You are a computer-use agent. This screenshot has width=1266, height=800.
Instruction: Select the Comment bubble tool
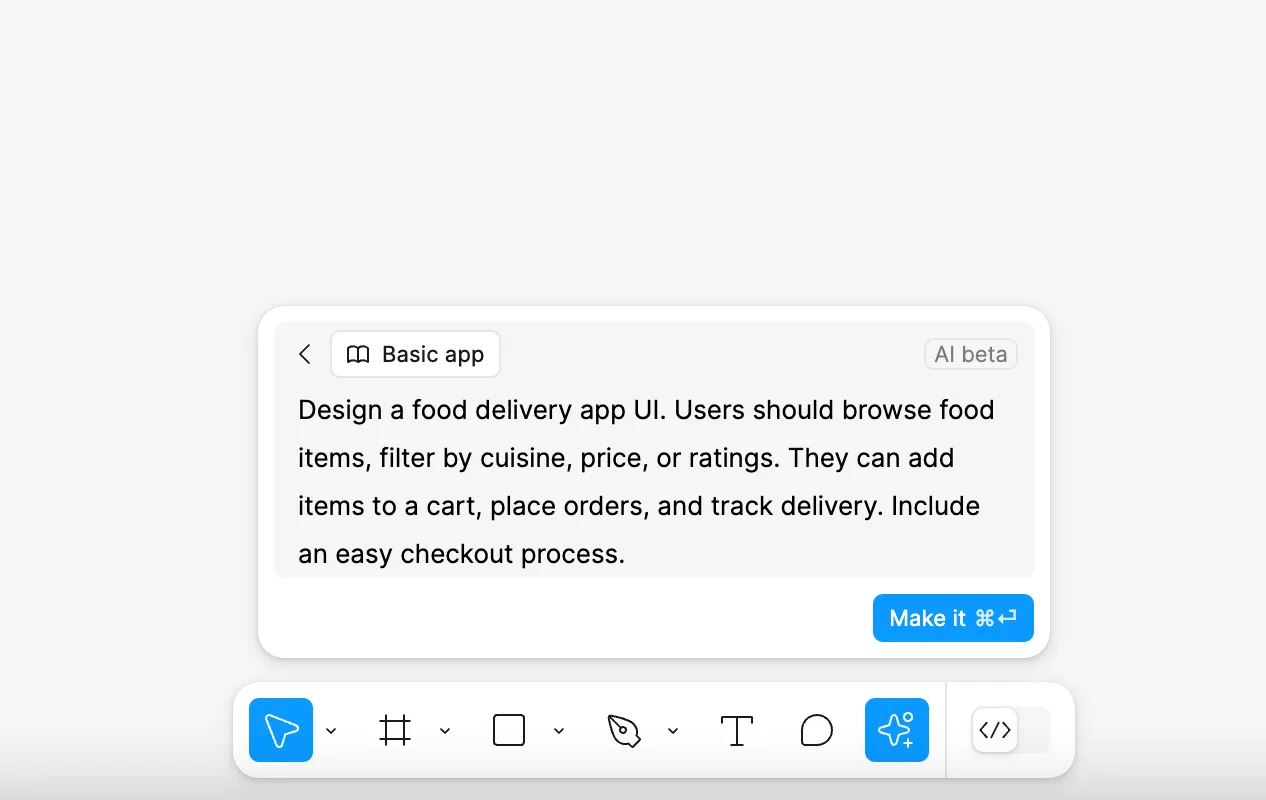pyautogui.click(x=817, y=730)
